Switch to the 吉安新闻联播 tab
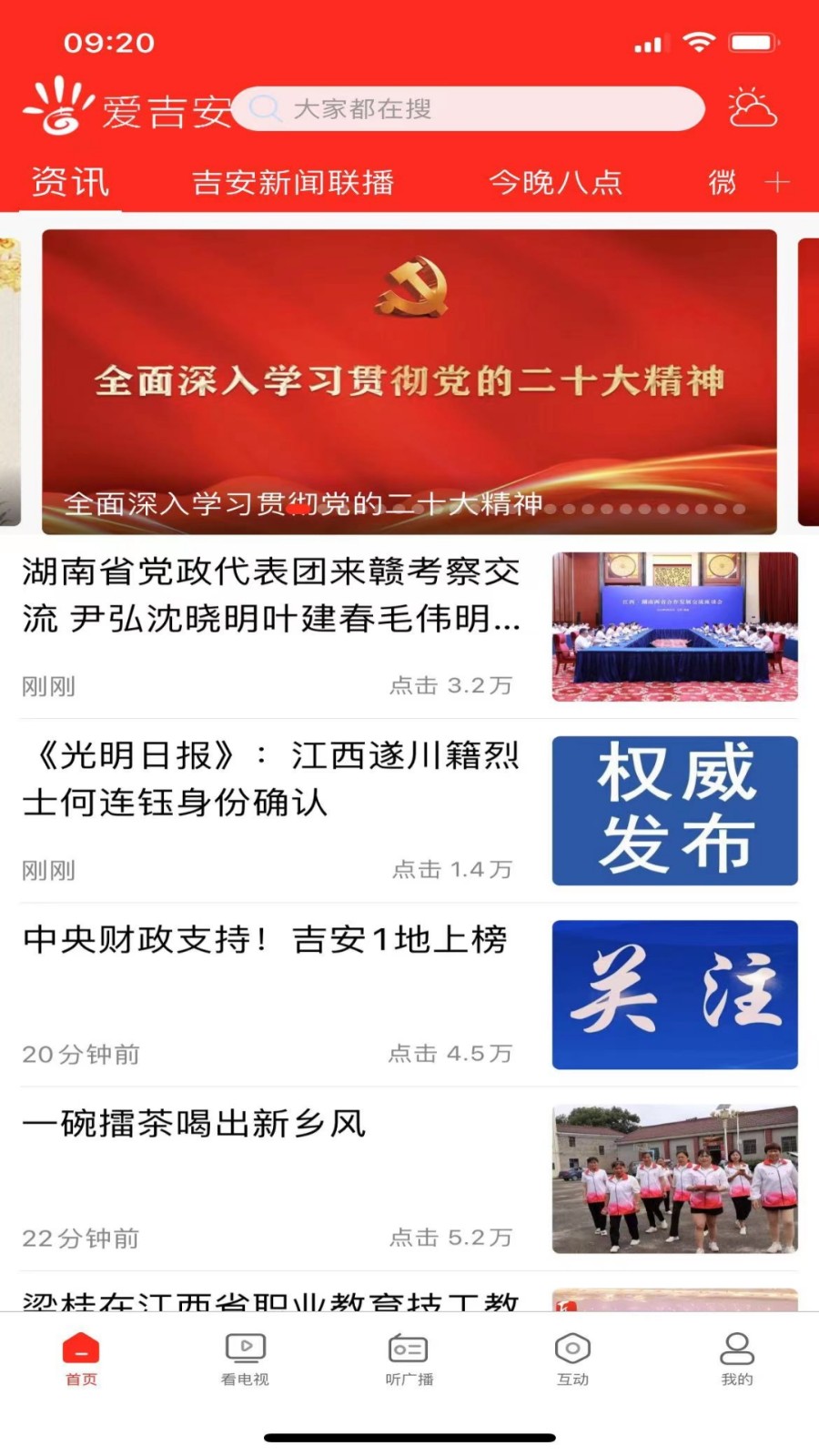 294,182
